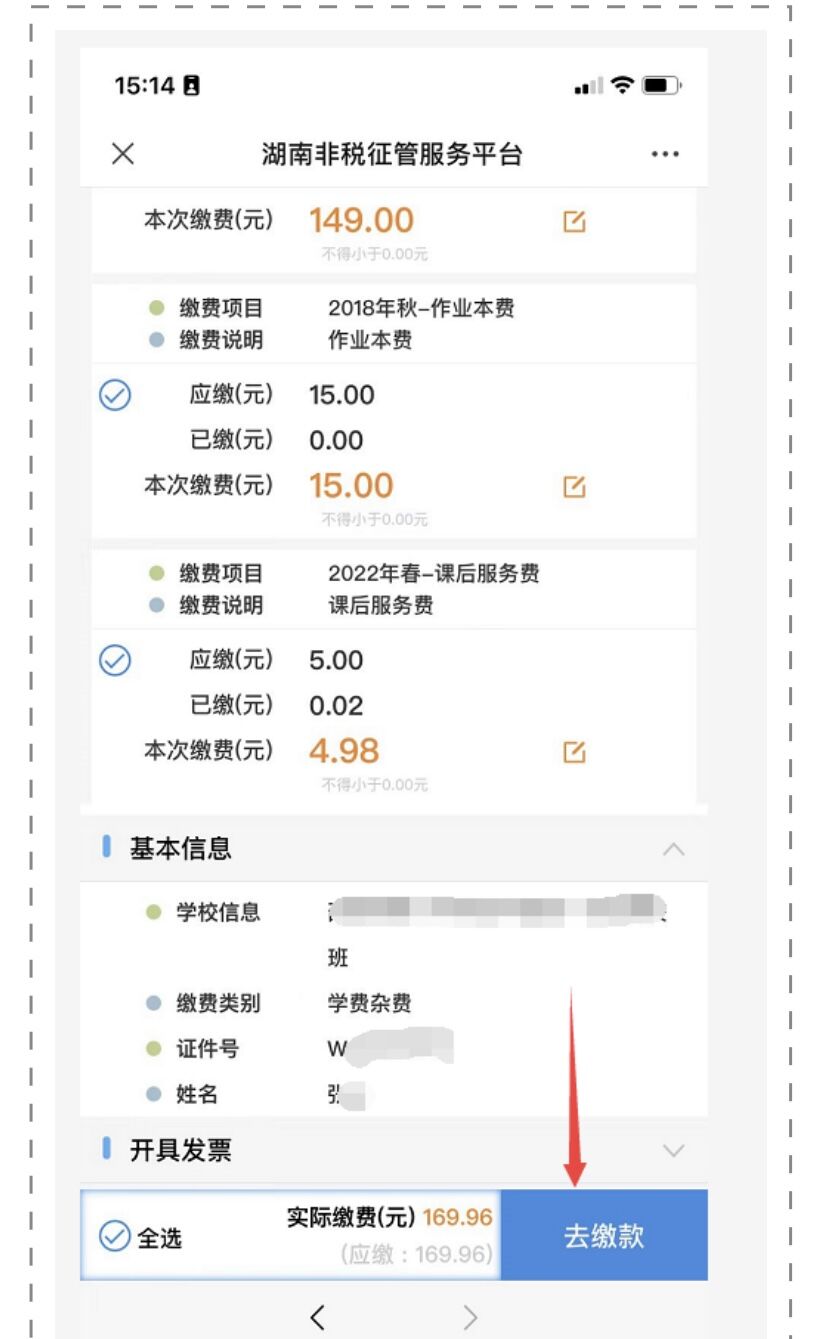Uncheck the 2022年春-课后服务费 item
Image resolution: width=827 pixels, height=1339 pixels.
click(115, 661)
